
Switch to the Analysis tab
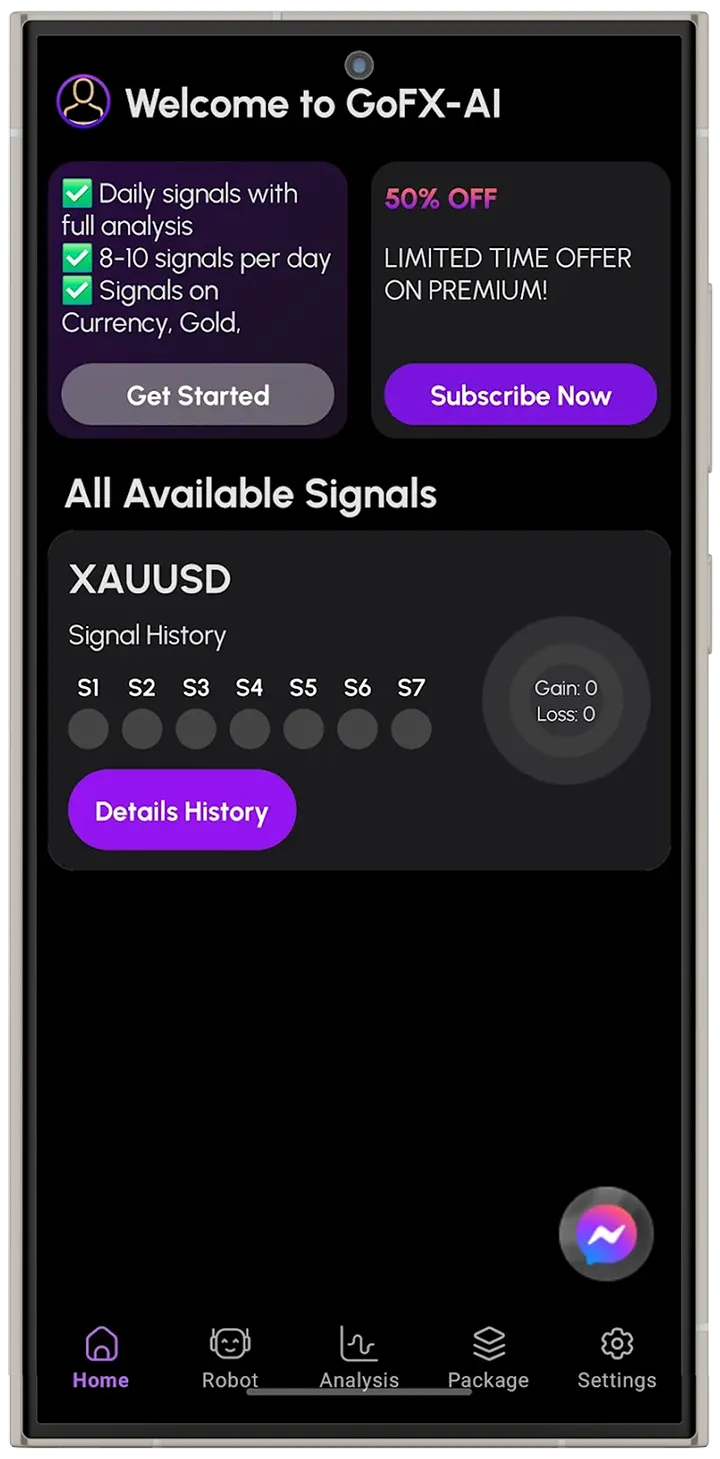(359, 1358)
